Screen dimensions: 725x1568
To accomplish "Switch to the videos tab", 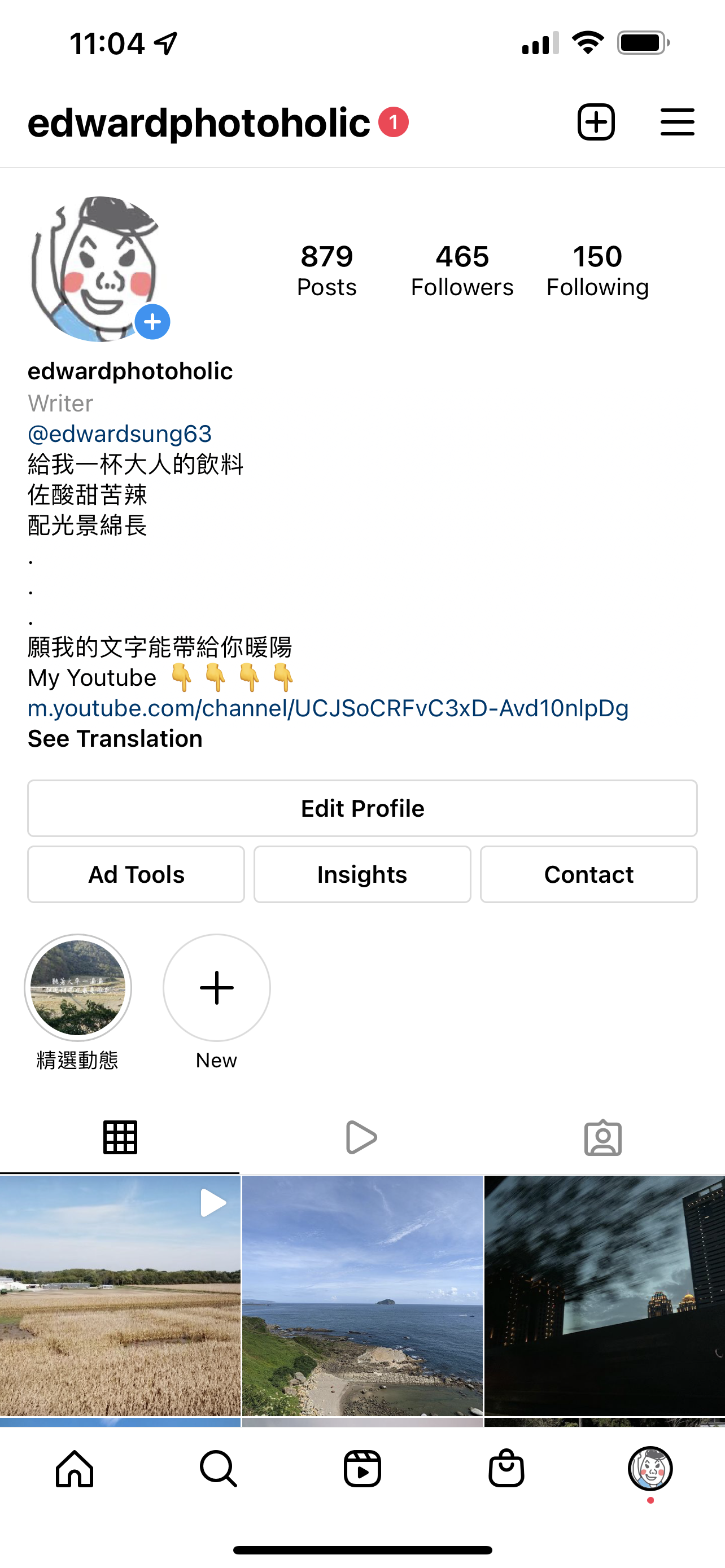I will pyautogui.click(x=361, y=1137).
